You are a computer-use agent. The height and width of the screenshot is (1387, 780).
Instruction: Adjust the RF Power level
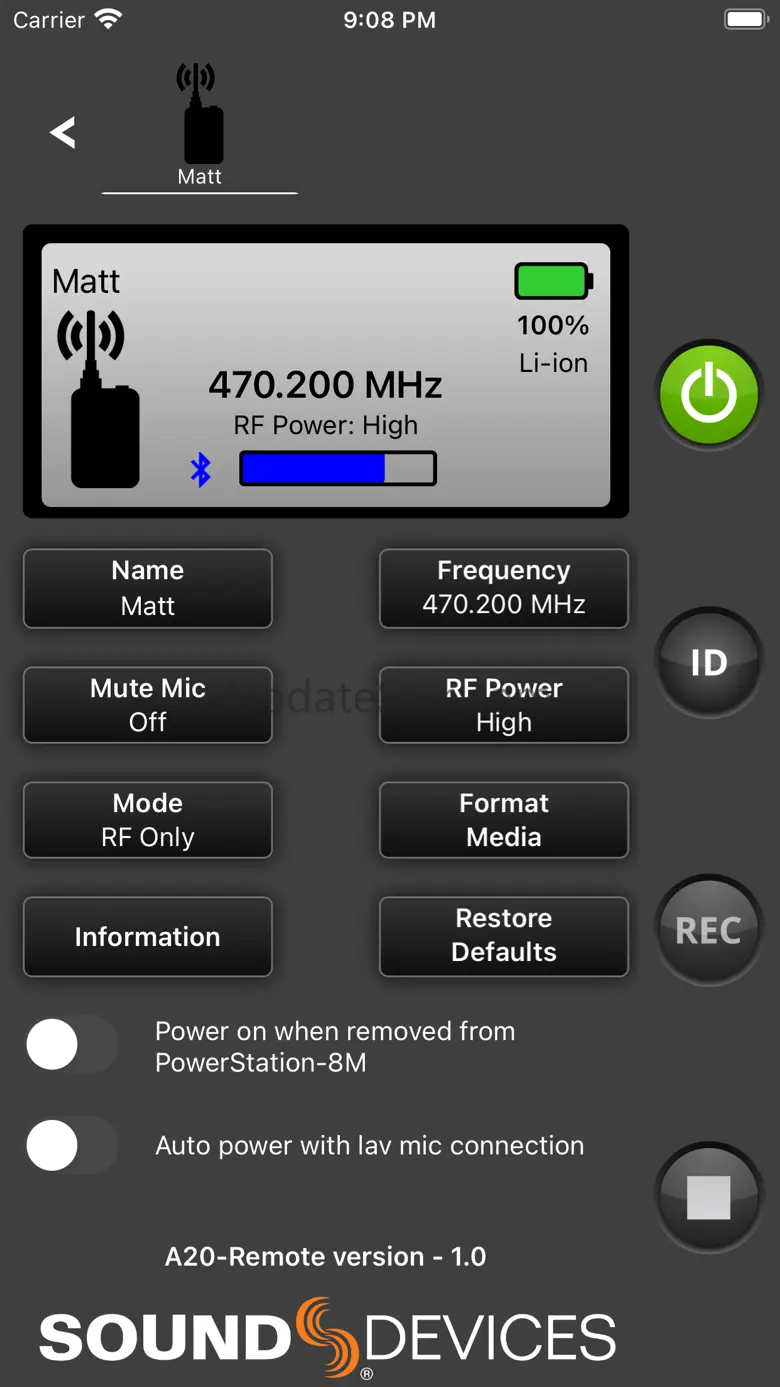click(504, 705)
